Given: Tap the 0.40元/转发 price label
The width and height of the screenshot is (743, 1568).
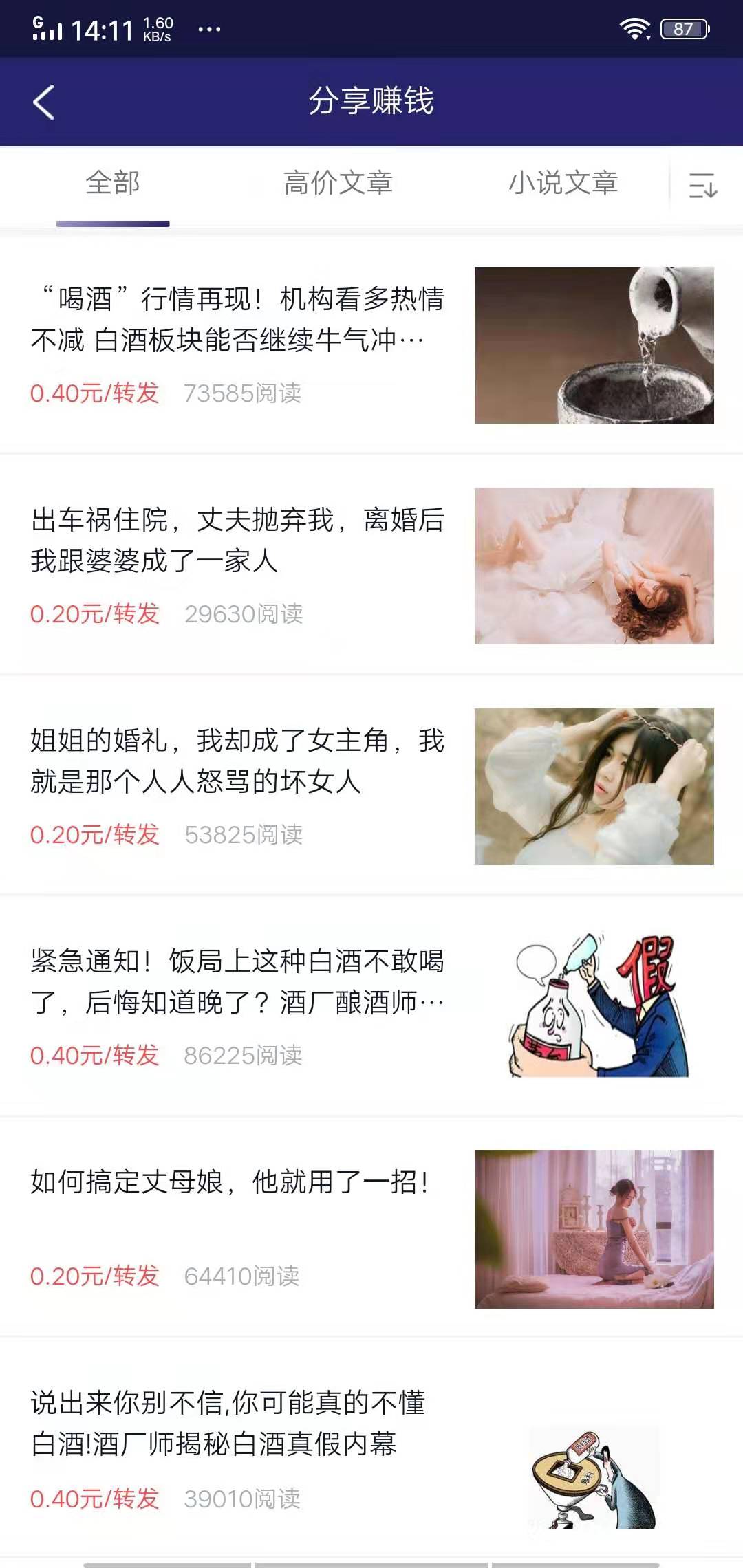Looking at the screenshot, I should pos(94,394).
